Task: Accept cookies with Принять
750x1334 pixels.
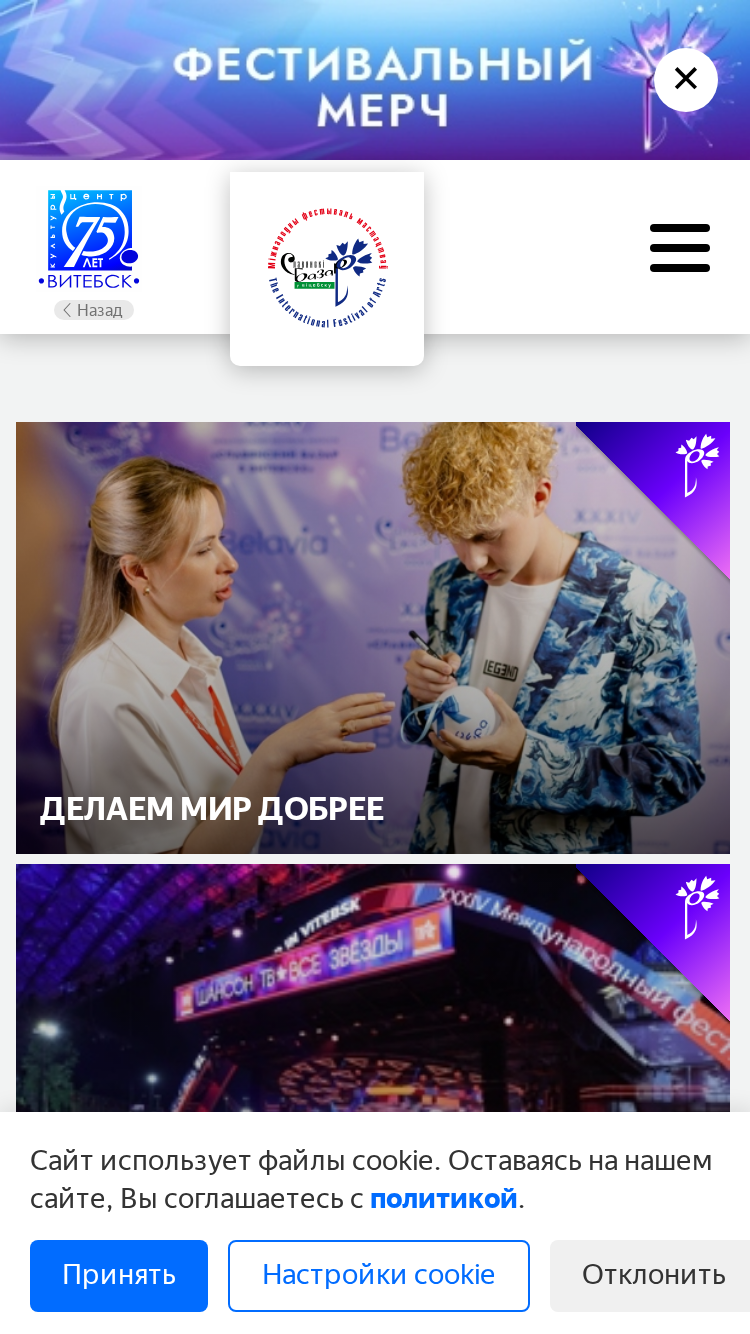Action: pos(119,1276)
